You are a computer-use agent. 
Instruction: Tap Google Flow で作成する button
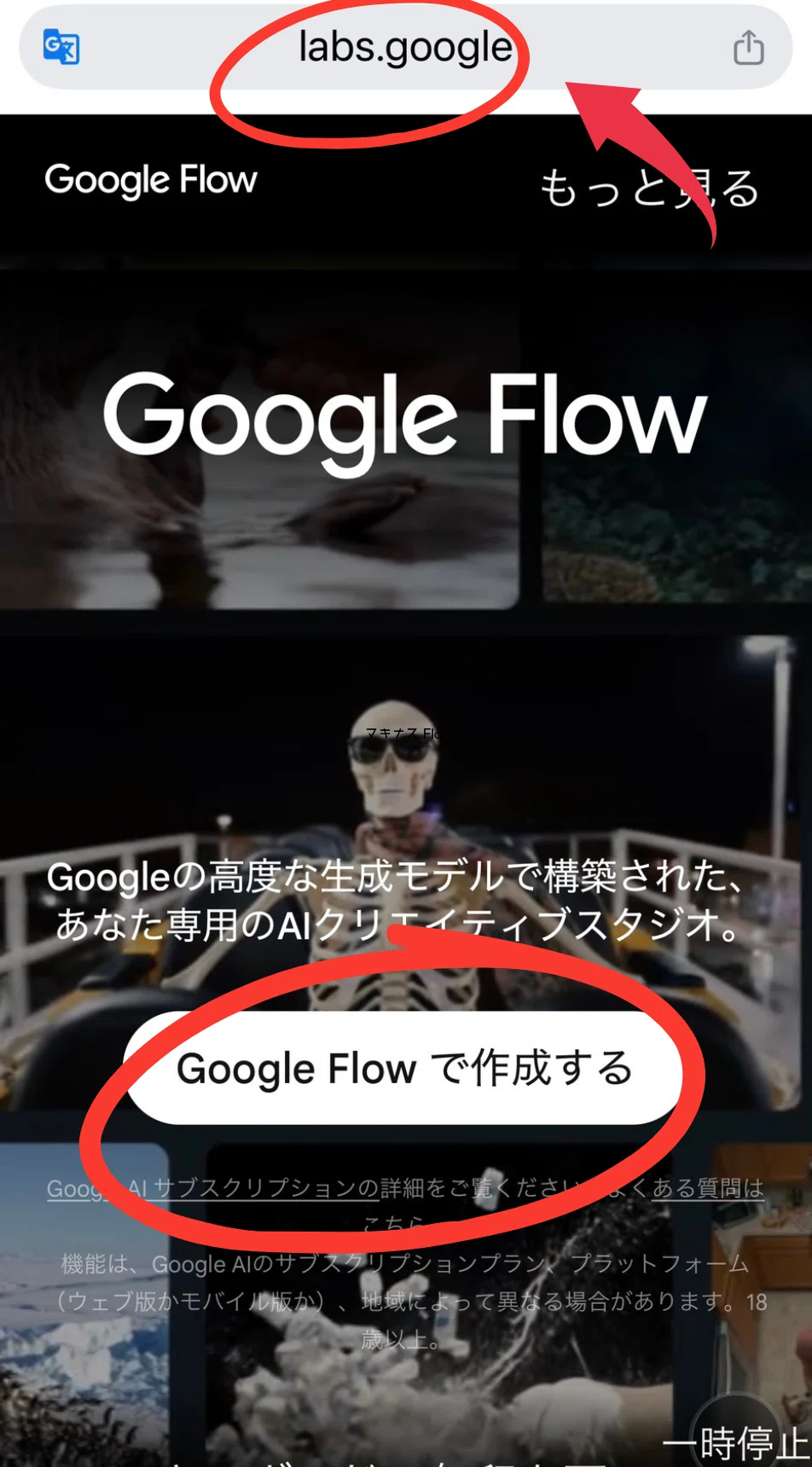tap(404, 1068)
